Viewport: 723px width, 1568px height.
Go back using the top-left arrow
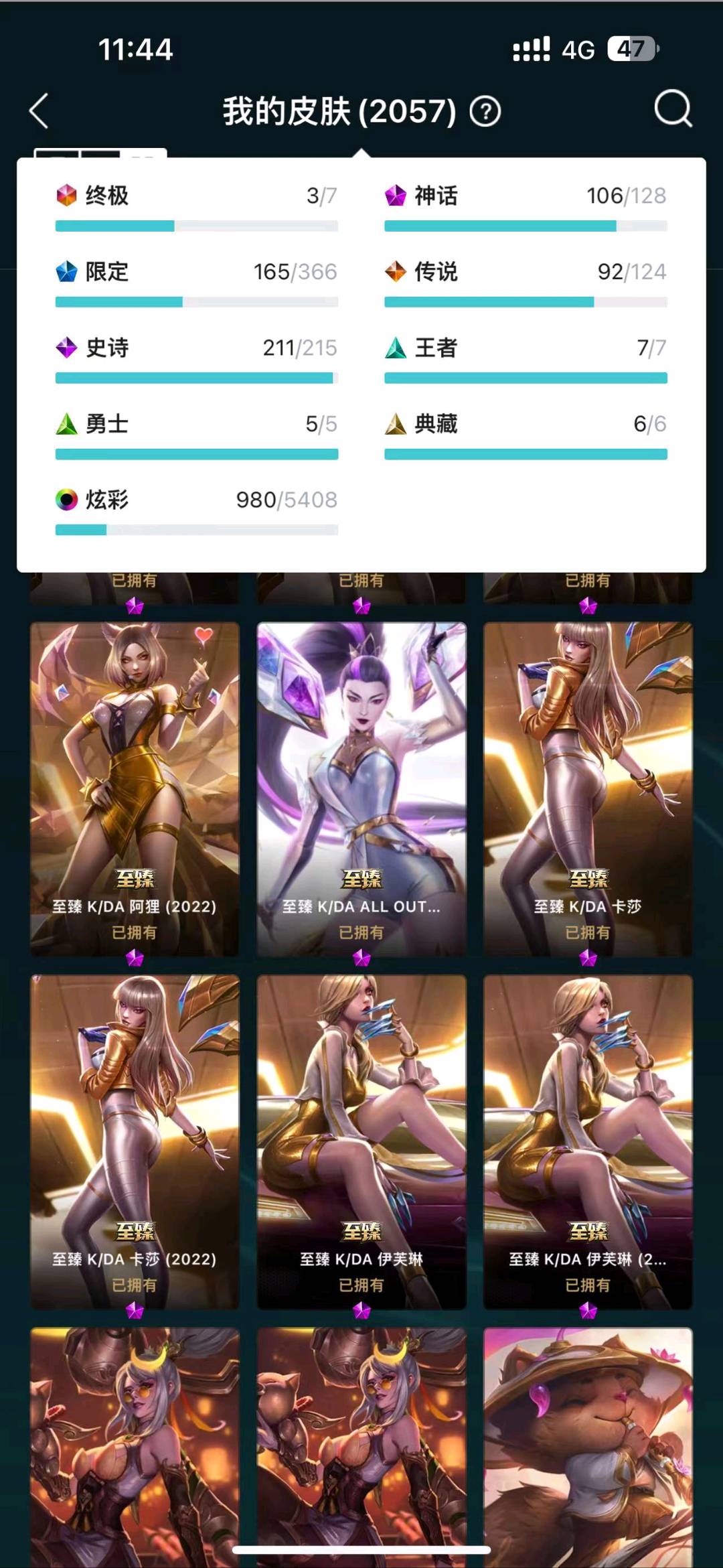tap(39, 111)
